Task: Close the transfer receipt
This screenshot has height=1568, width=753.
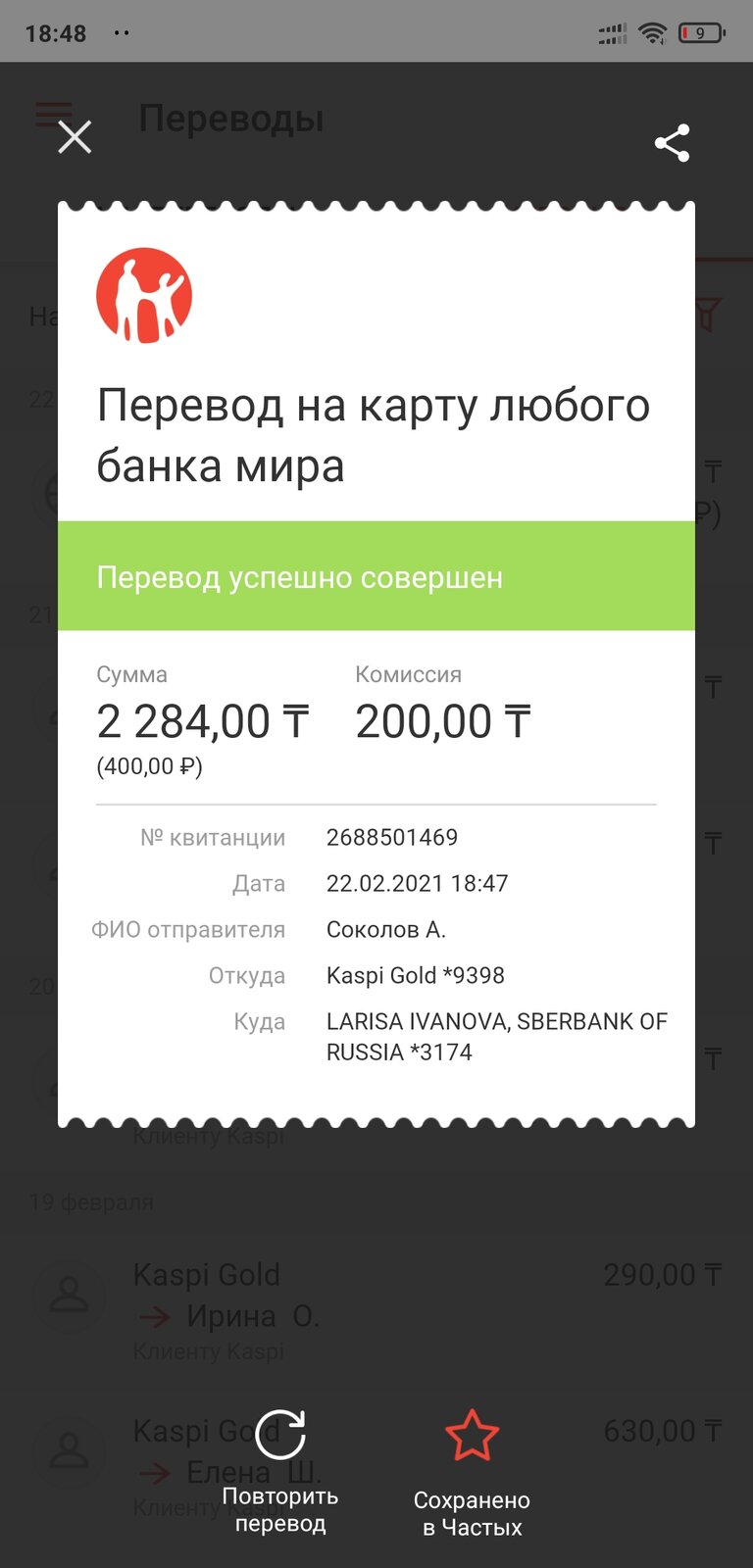Action: coord(75,137)
